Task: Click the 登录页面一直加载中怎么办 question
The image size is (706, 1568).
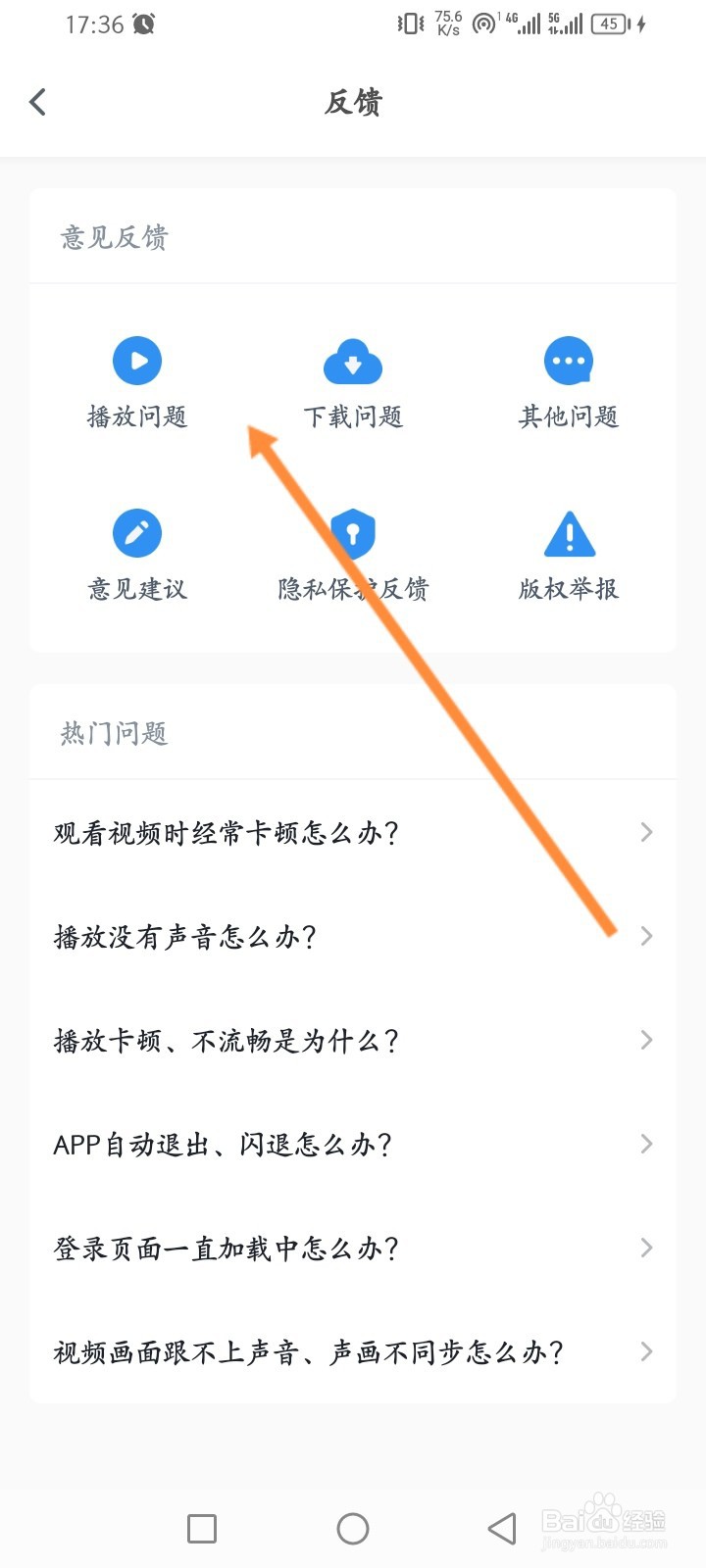Action: coord(353,1248)
